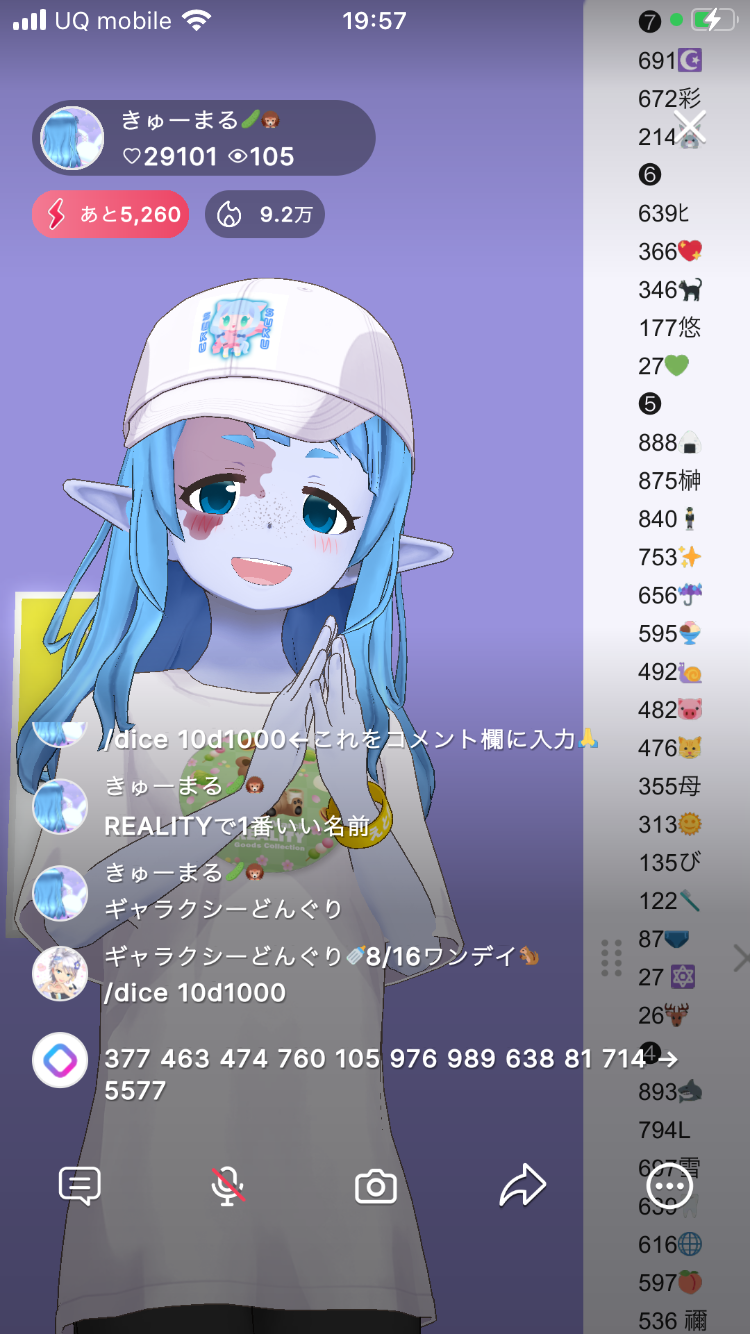
Task: Open the 9.2万 flame ranking chip
Action: coord(265,214)
